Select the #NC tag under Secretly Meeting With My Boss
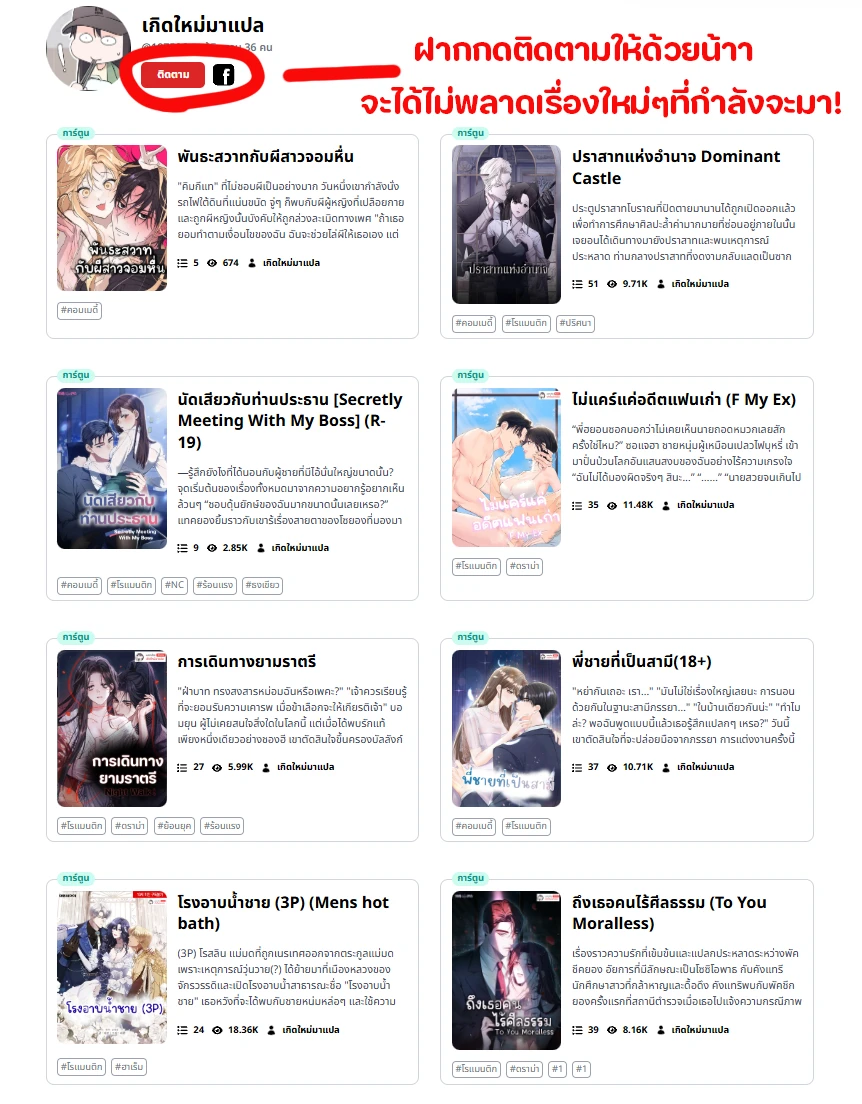862x1104 pixels. point(174,585)
